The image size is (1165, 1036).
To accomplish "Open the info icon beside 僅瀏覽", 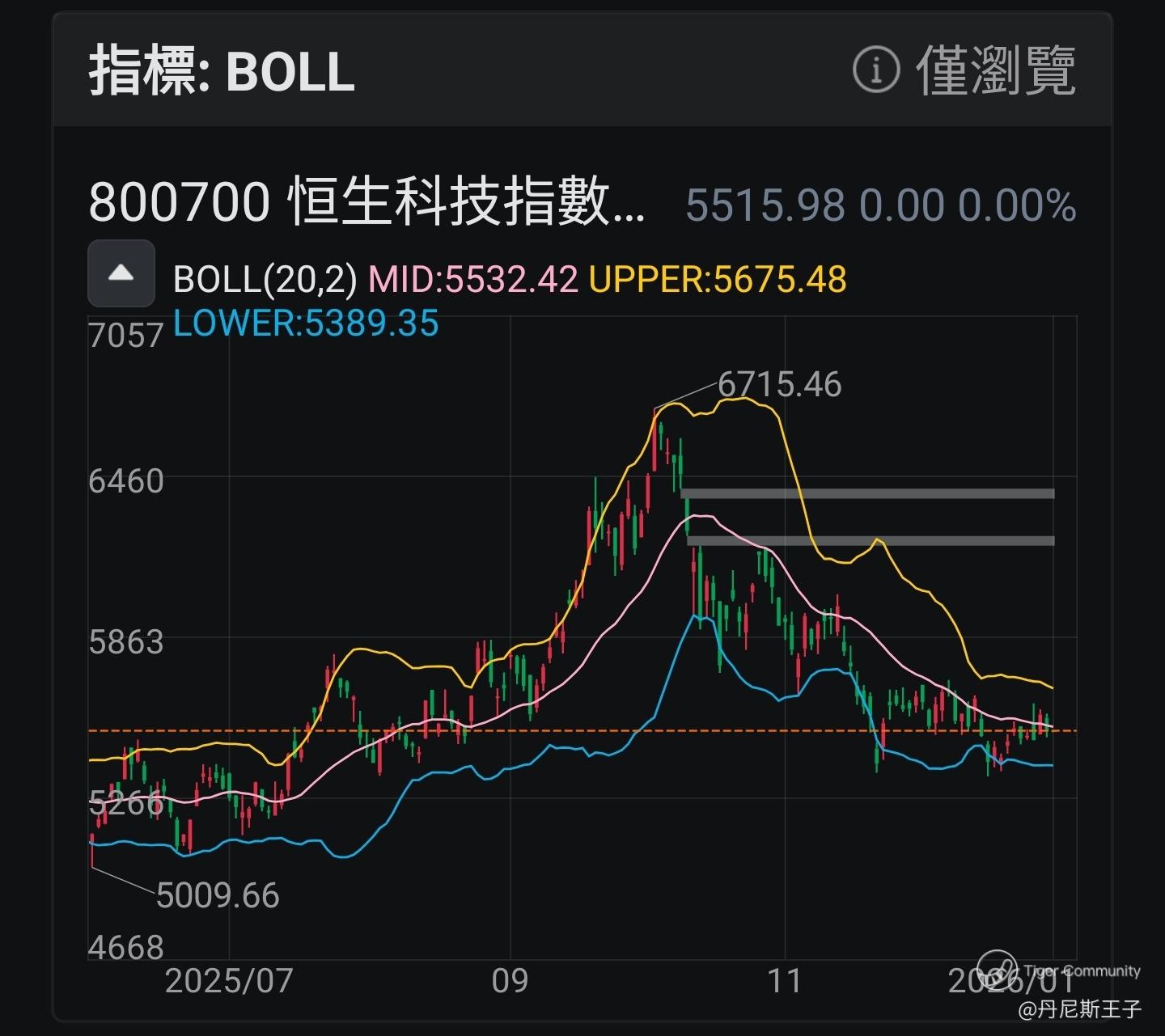I will tap(876, 70).
